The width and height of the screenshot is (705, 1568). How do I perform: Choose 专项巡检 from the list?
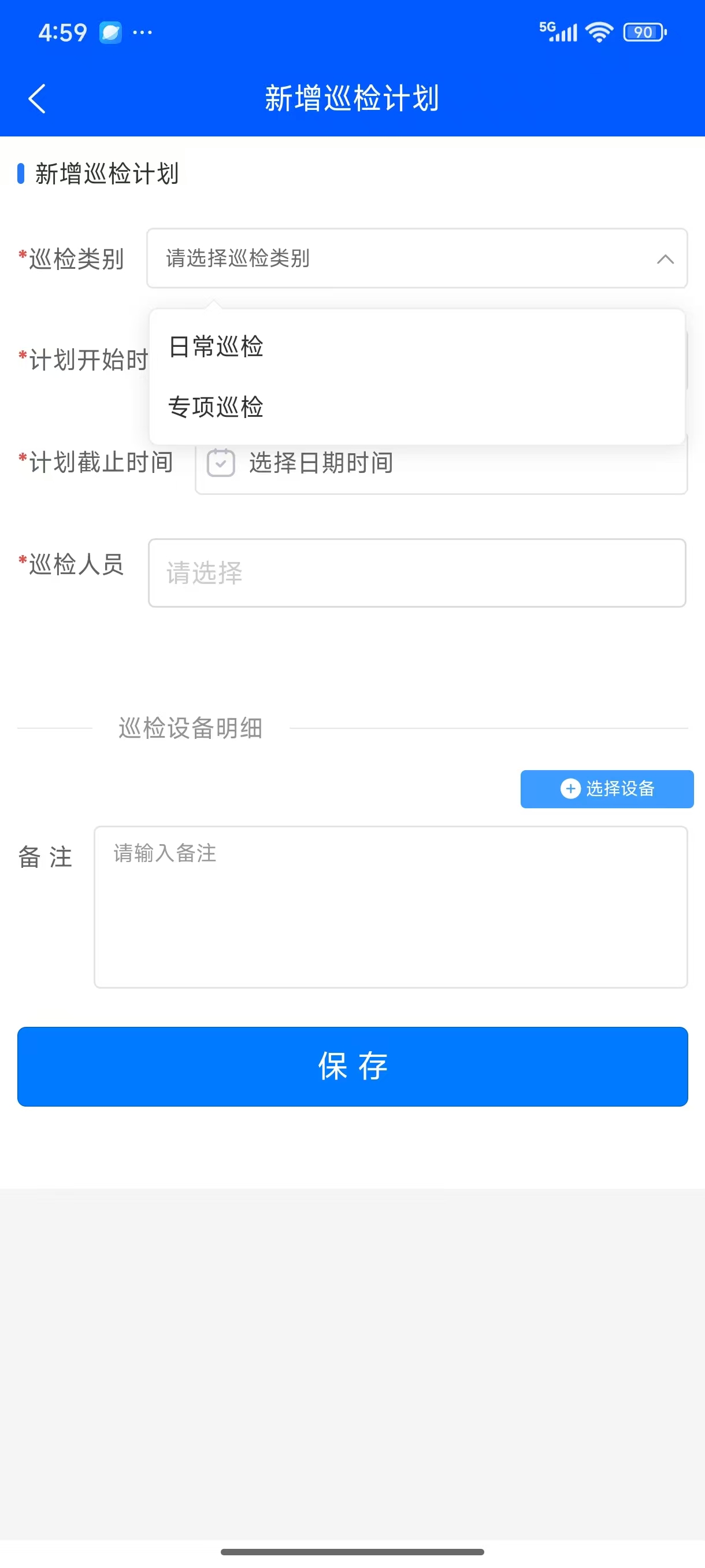point(216,406)
